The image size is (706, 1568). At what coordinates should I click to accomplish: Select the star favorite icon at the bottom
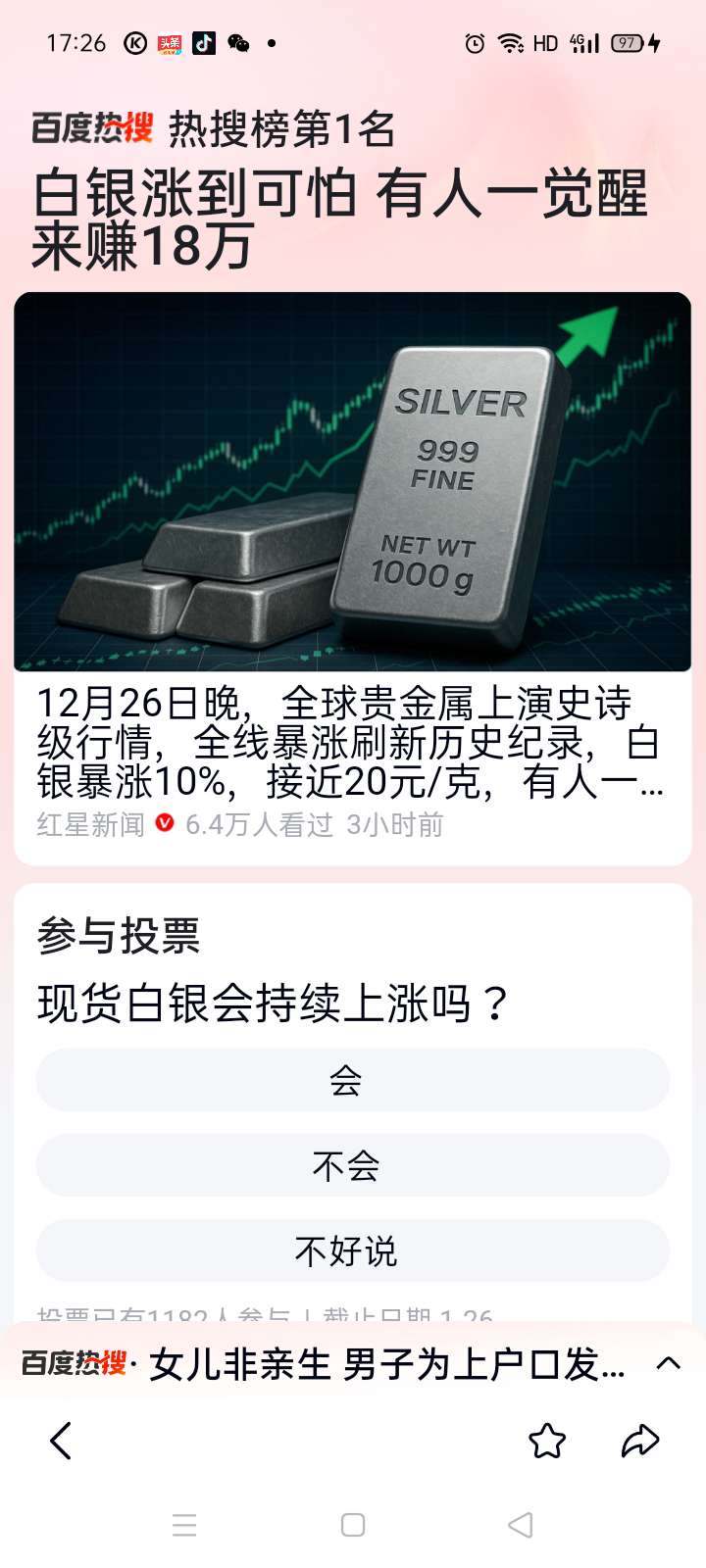(x=546, y=1441)
